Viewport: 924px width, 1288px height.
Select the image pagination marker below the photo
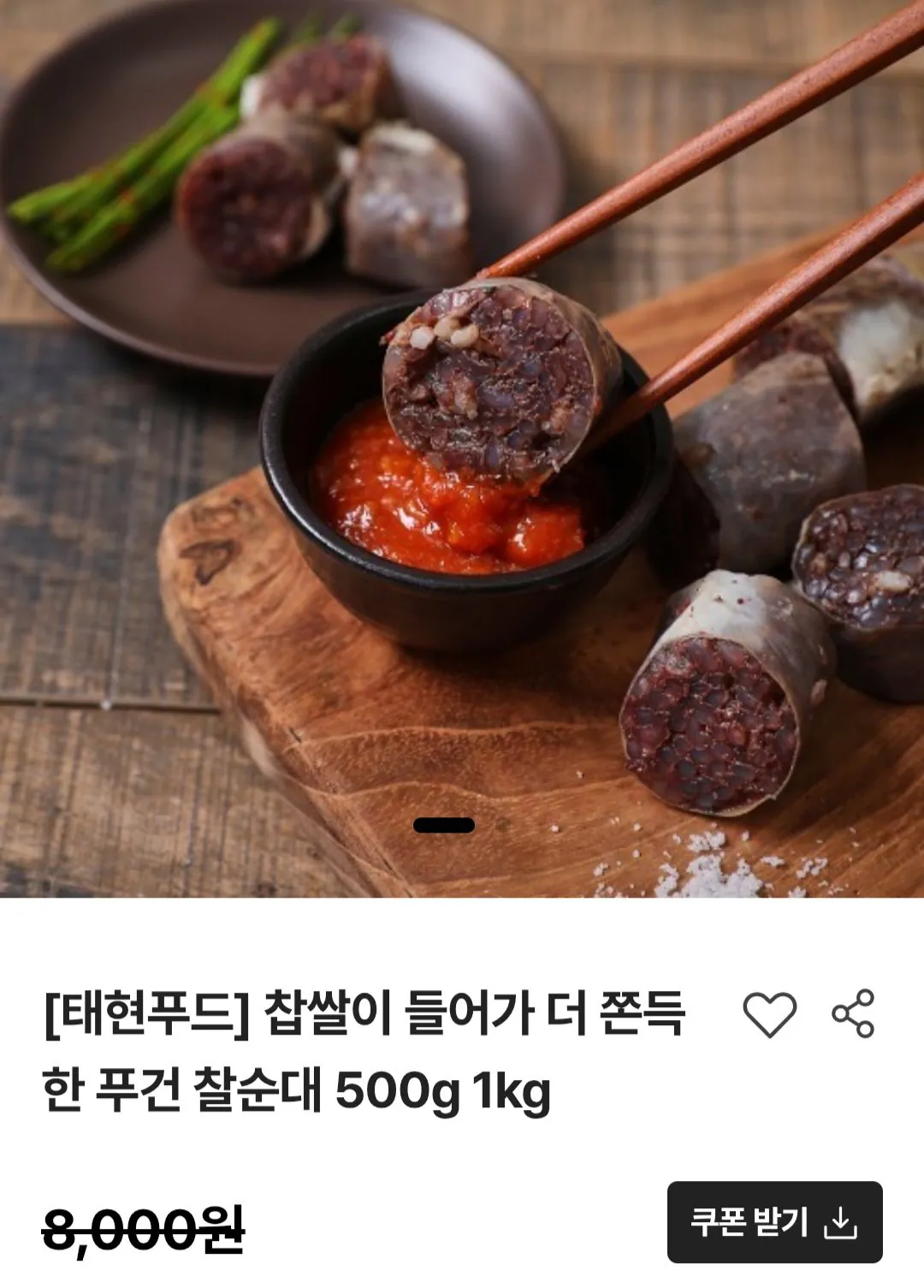coord(442,824)
